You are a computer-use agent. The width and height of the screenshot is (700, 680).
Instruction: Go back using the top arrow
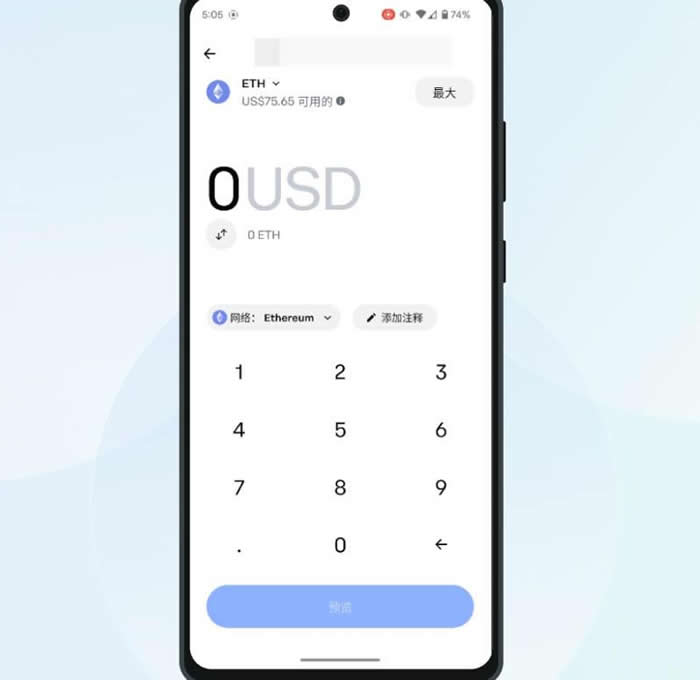tap(209, 54)
